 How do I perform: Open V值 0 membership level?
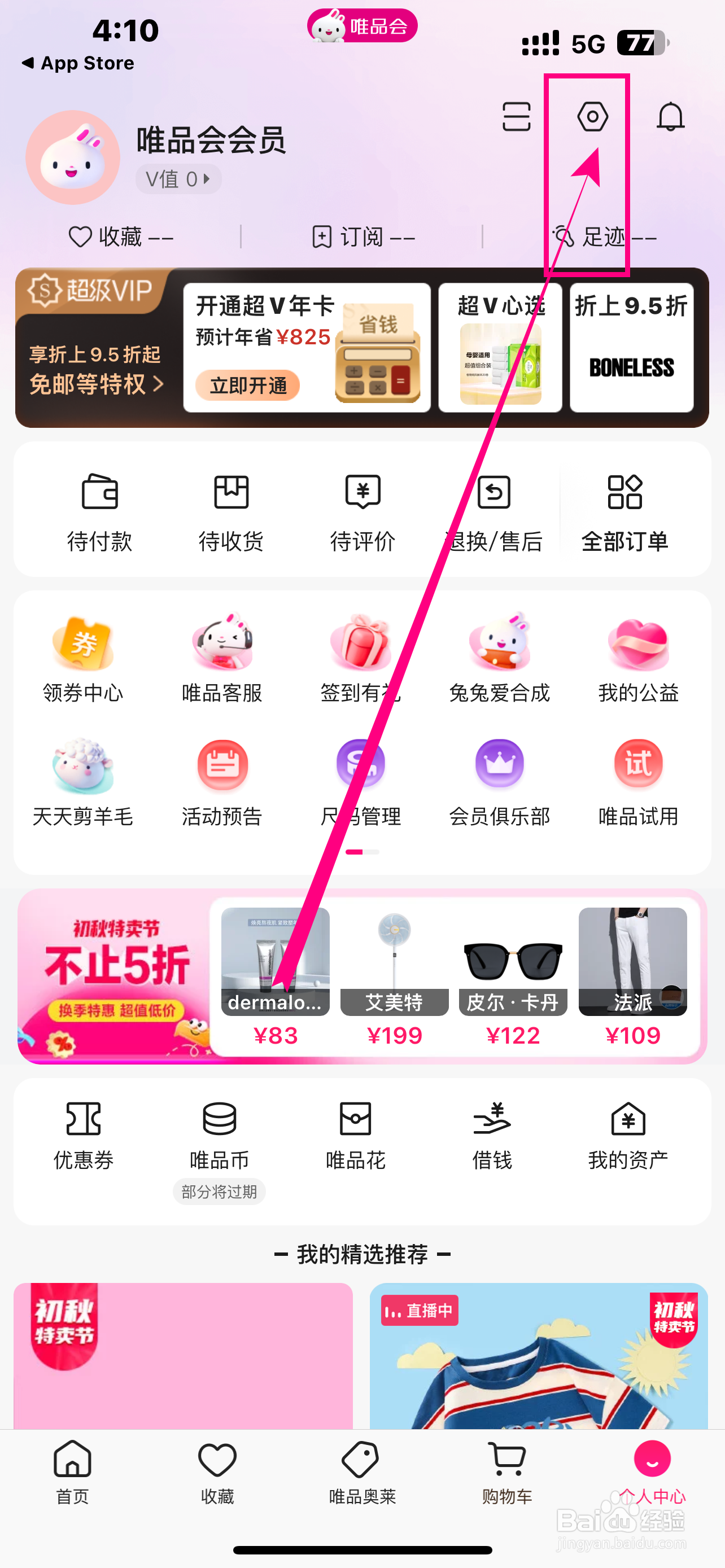[178, 179]
